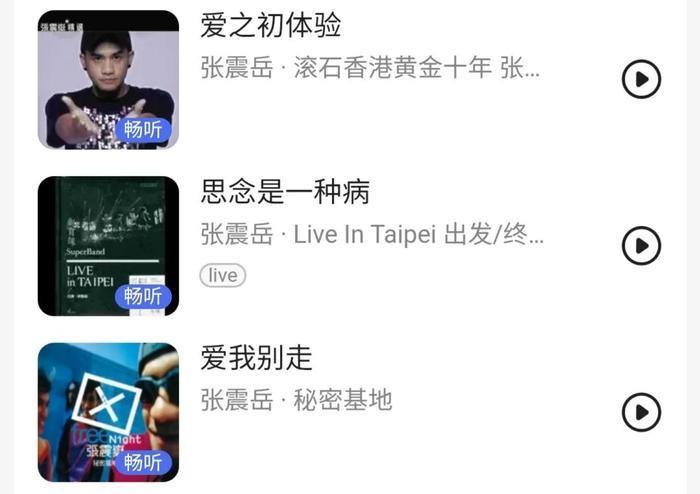The width and height of the screenshot is (700, 494).
Task: Play the song 爱我别走
Action: click(641, 411)
